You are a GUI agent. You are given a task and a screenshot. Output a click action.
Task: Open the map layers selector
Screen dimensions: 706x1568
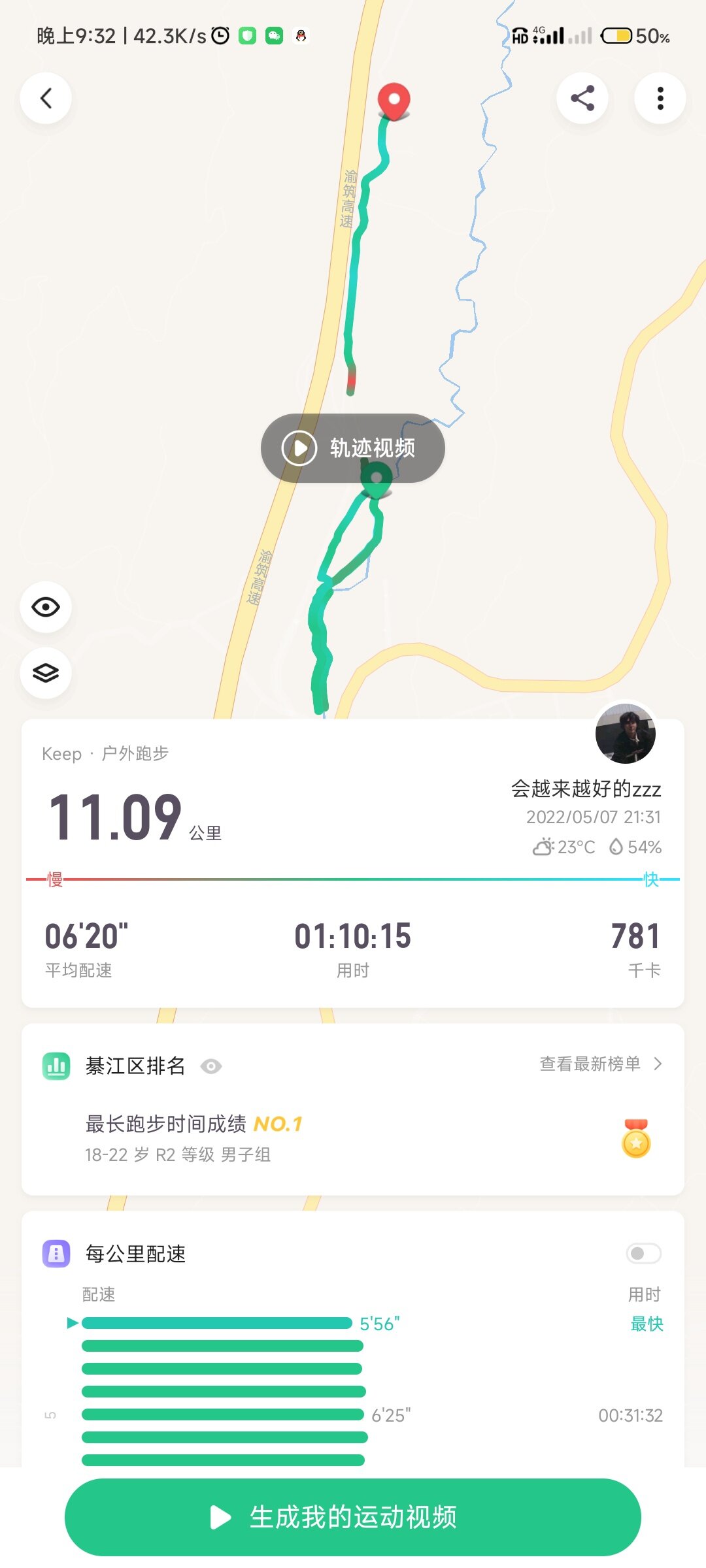tap(46, 673)
